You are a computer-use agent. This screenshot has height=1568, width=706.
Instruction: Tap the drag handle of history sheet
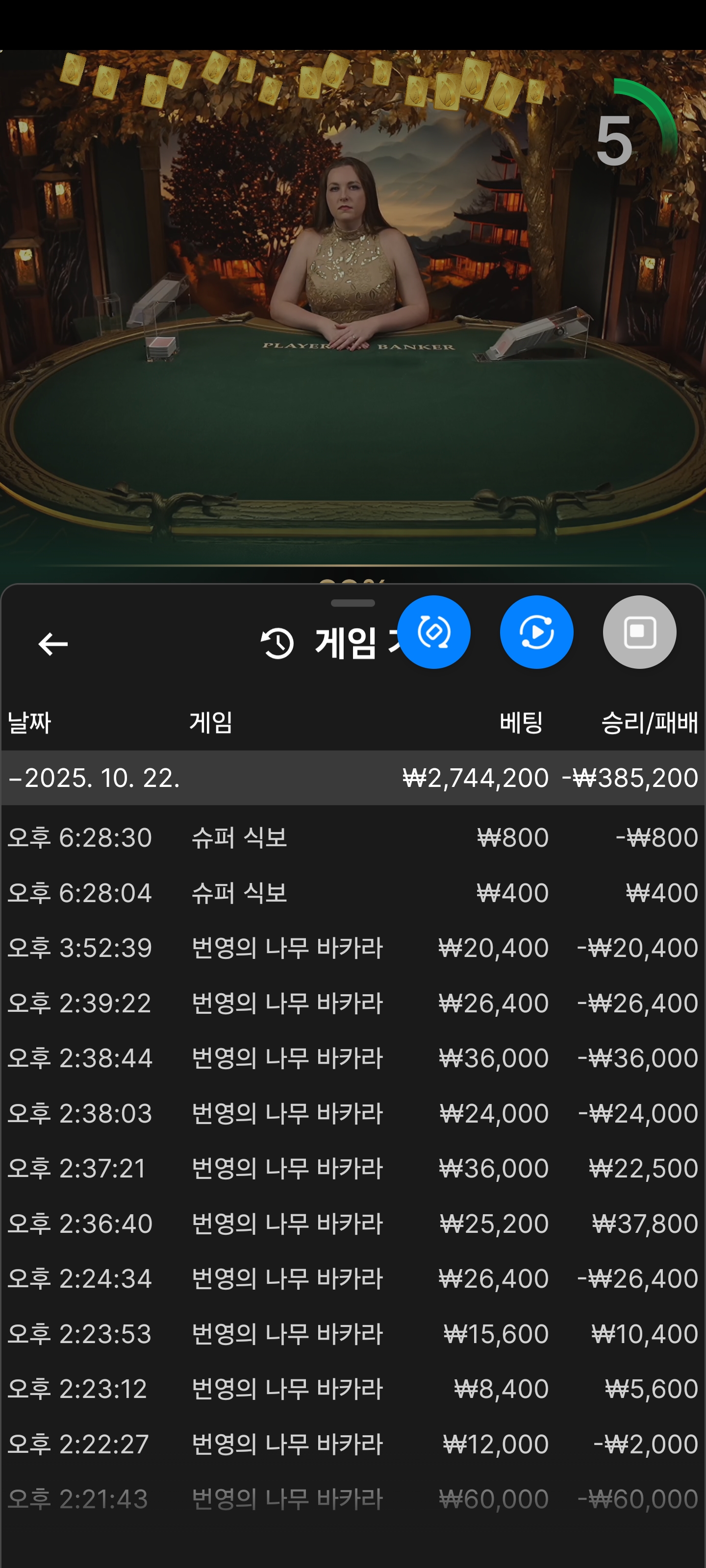coord(353,603)
